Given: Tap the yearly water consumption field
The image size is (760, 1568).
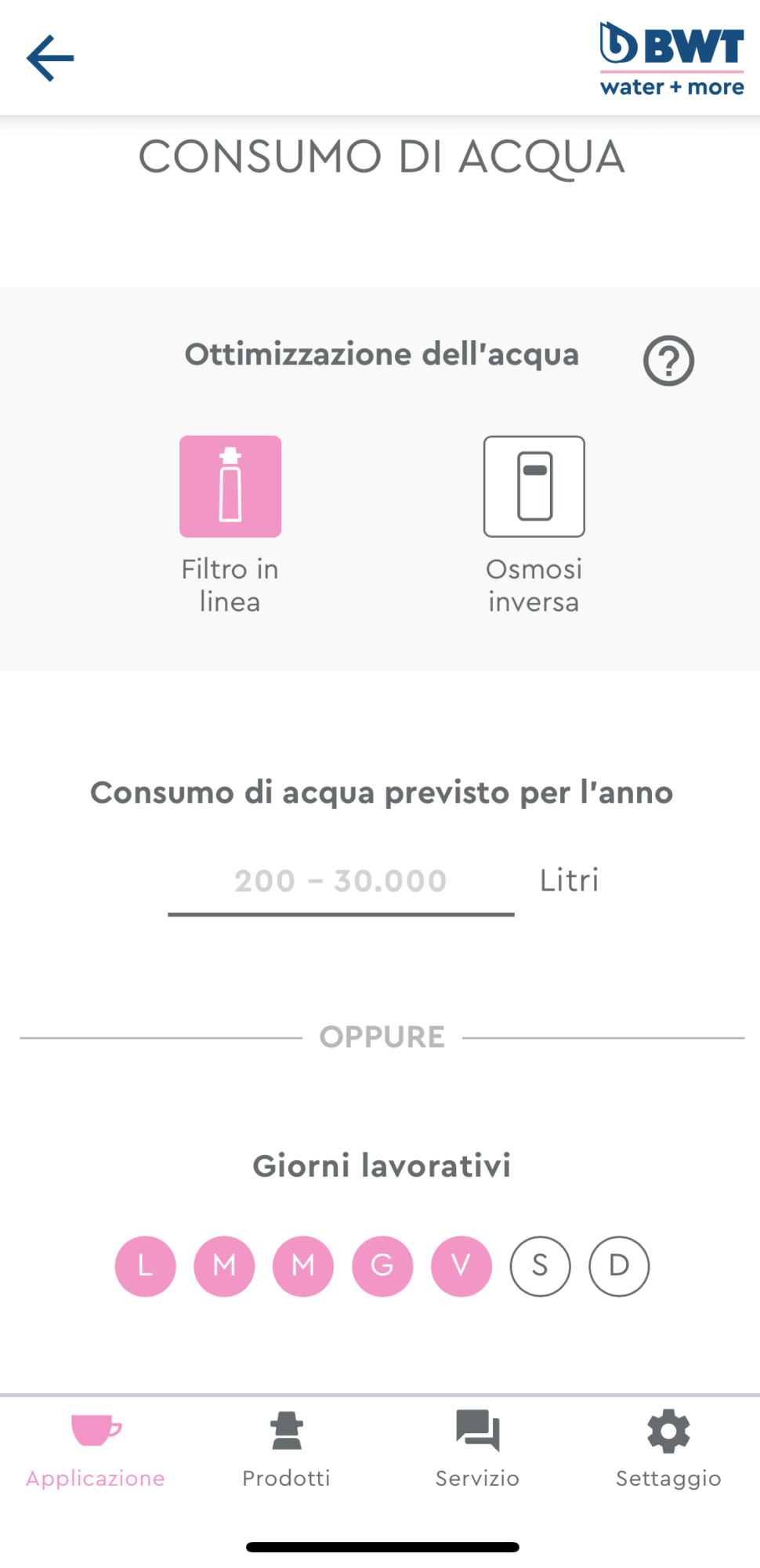Looking at the screenshot, I should (x=341, y=881).
